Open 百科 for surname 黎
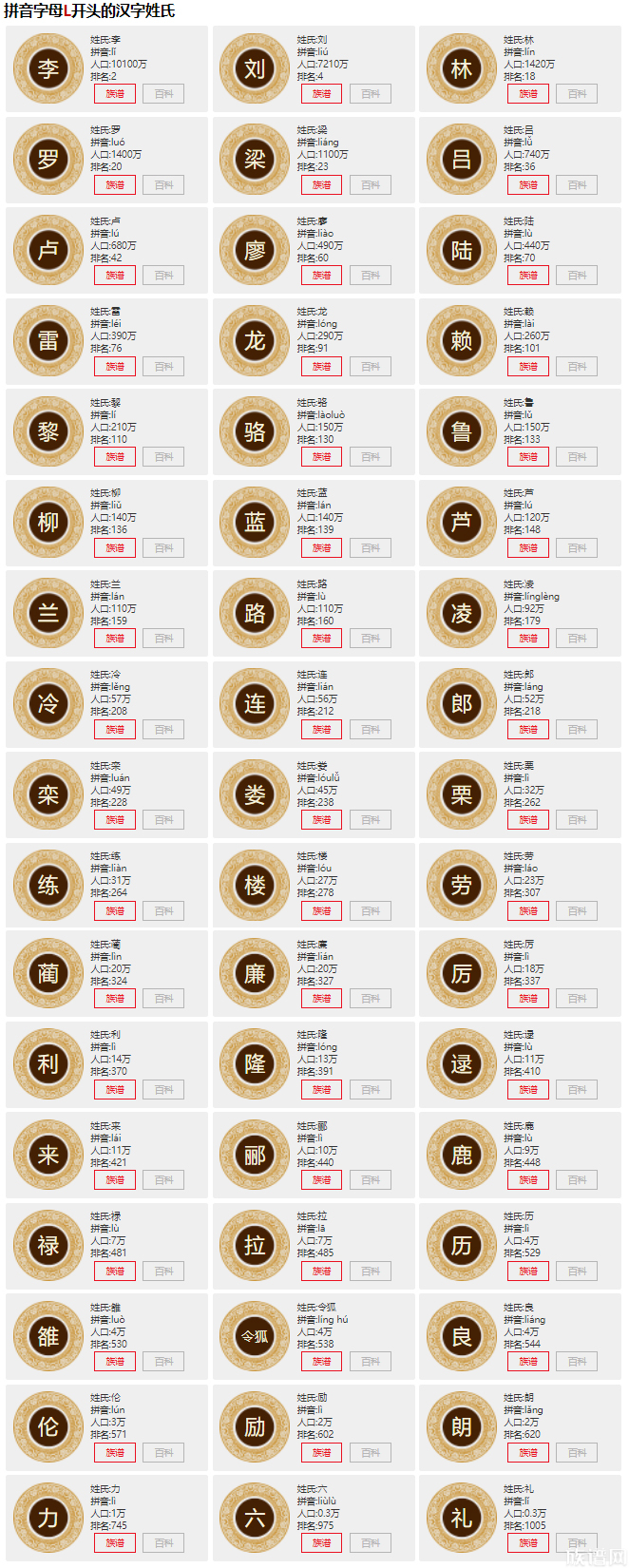The image size is (629, 1568). [x=163, y=457]
